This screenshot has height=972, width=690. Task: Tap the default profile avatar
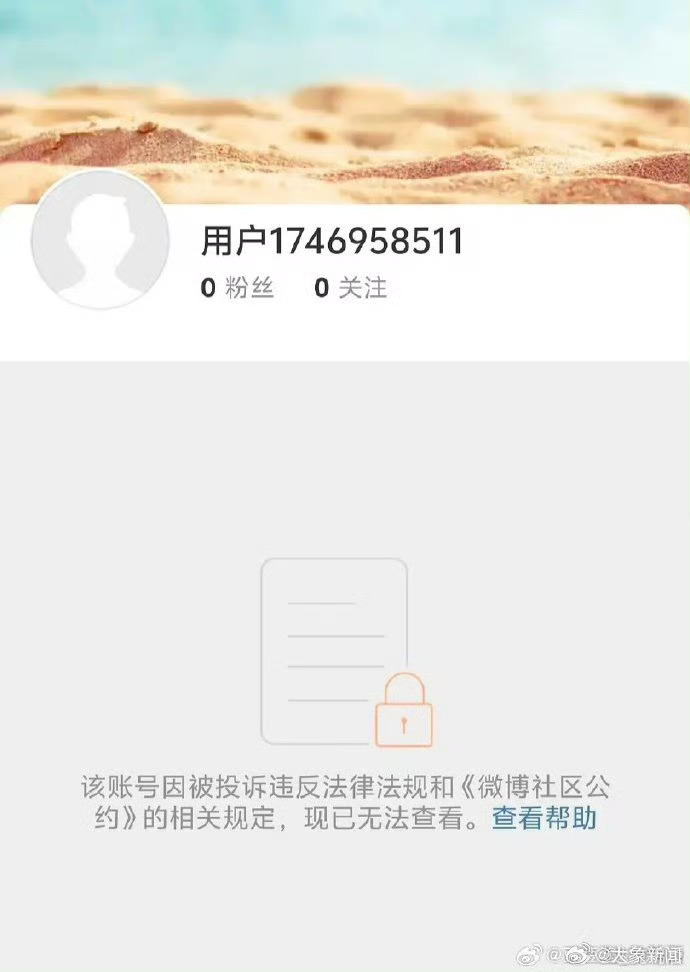100,240
